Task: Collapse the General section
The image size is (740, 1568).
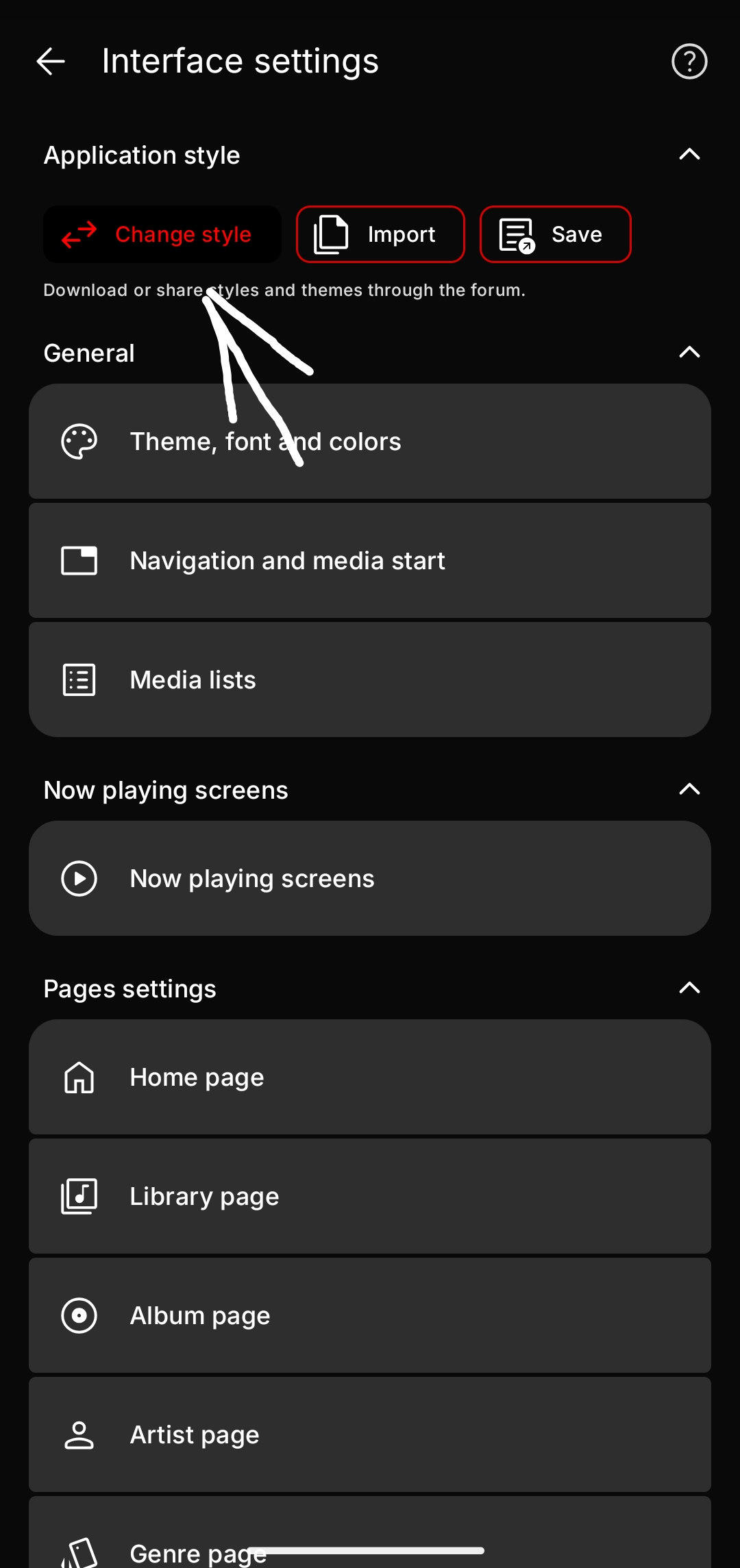Action: 689,353
